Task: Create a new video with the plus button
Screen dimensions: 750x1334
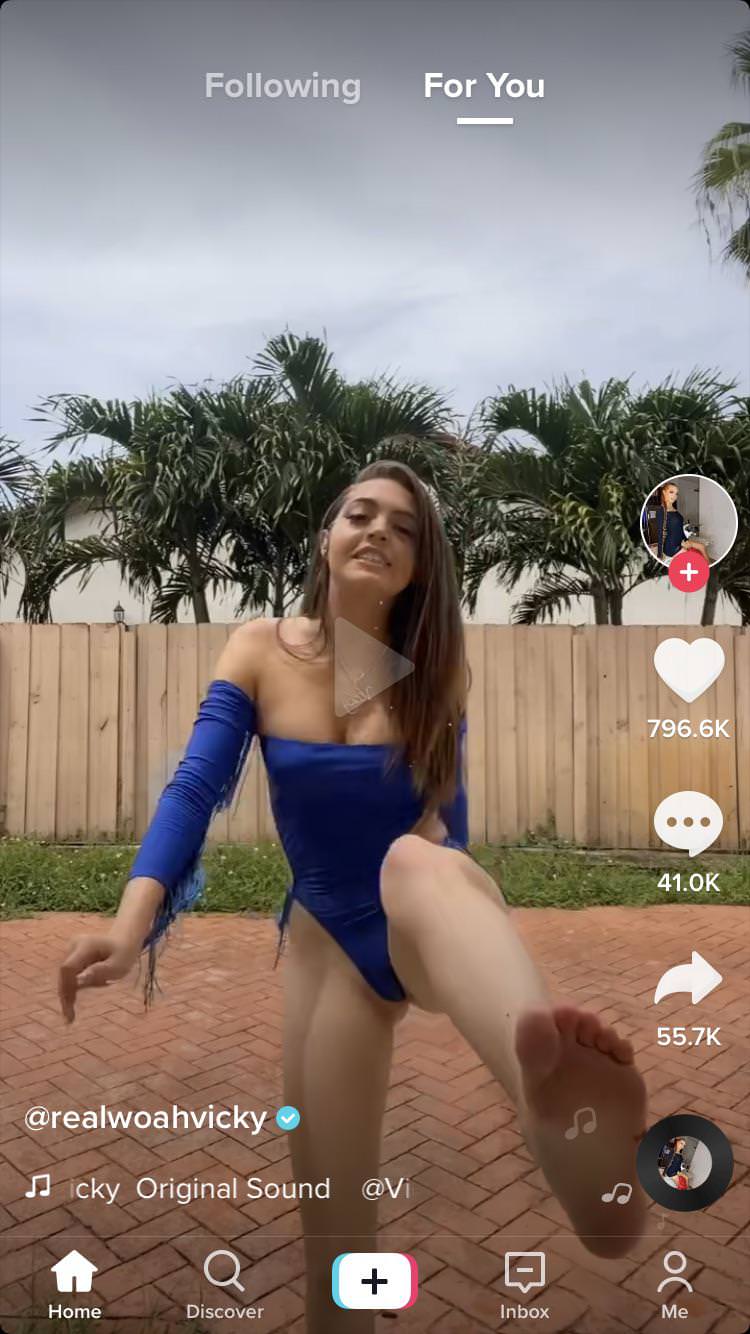Action: coord(374,1281)
